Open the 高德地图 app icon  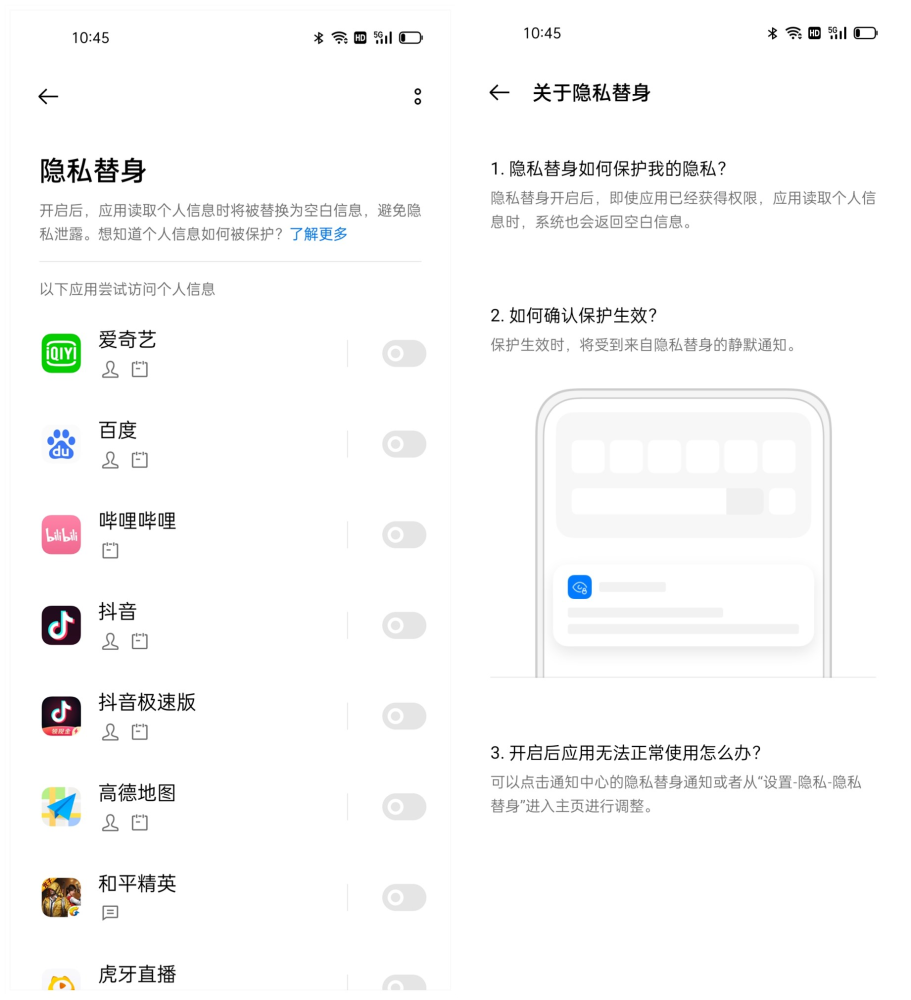(61, 806)
